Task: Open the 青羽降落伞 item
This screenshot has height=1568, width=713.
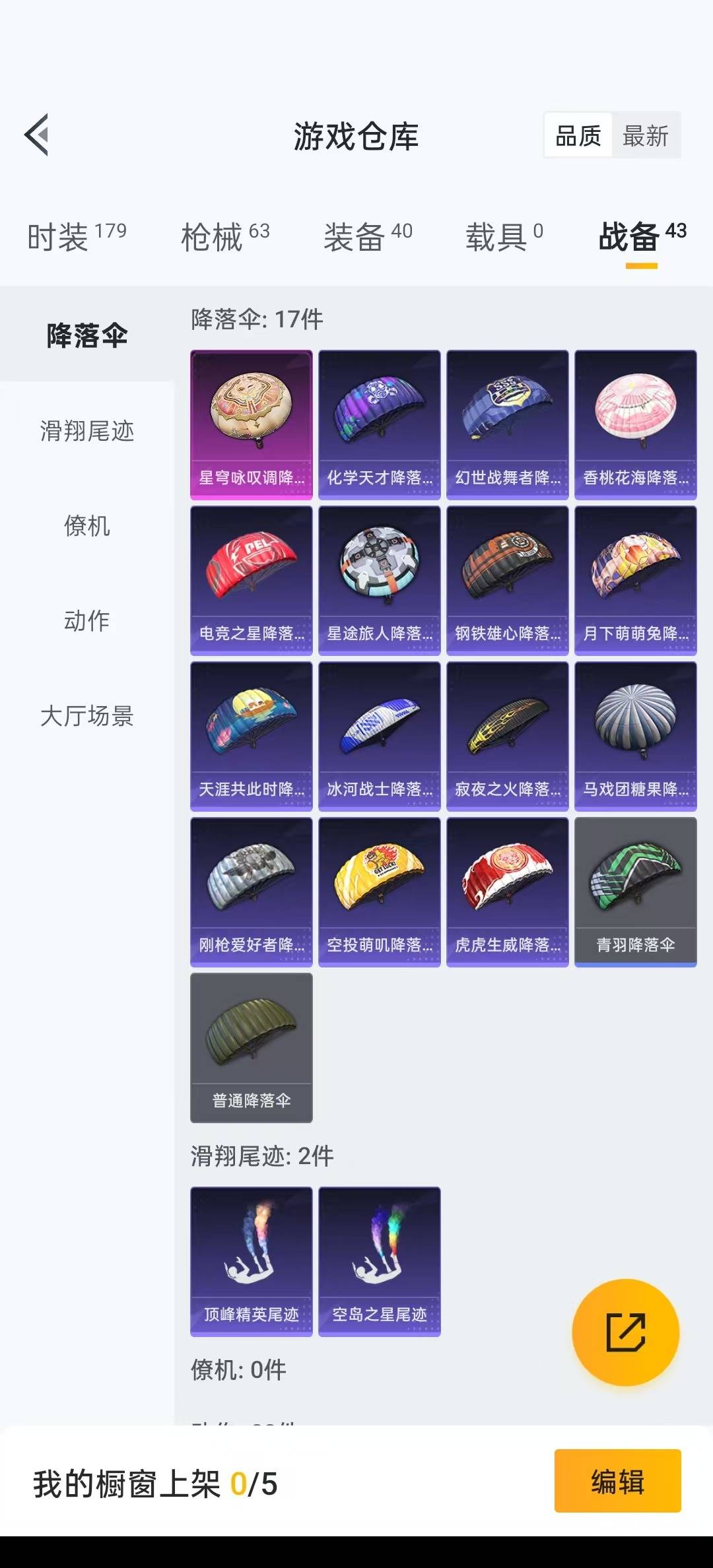Action: (635, 892)
